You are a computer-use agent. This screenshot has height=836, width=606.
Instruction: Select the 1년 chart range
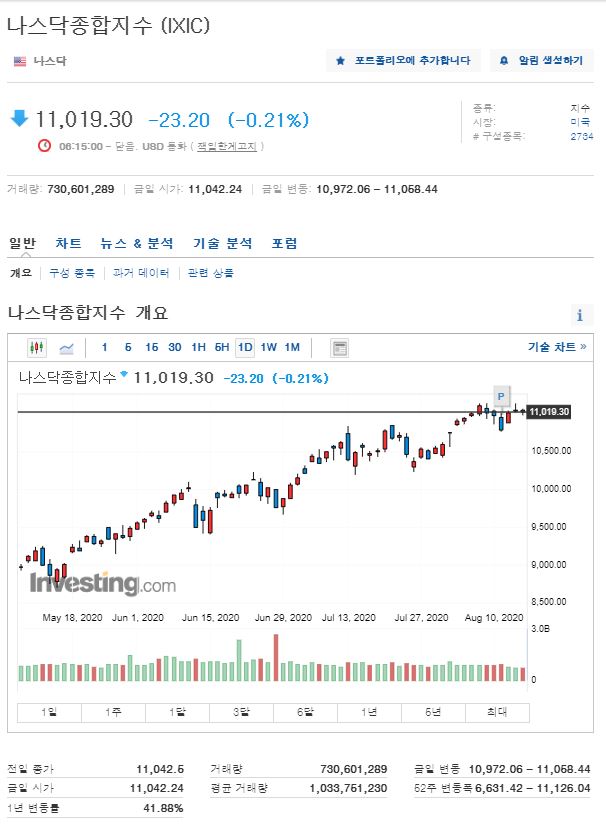369,712
